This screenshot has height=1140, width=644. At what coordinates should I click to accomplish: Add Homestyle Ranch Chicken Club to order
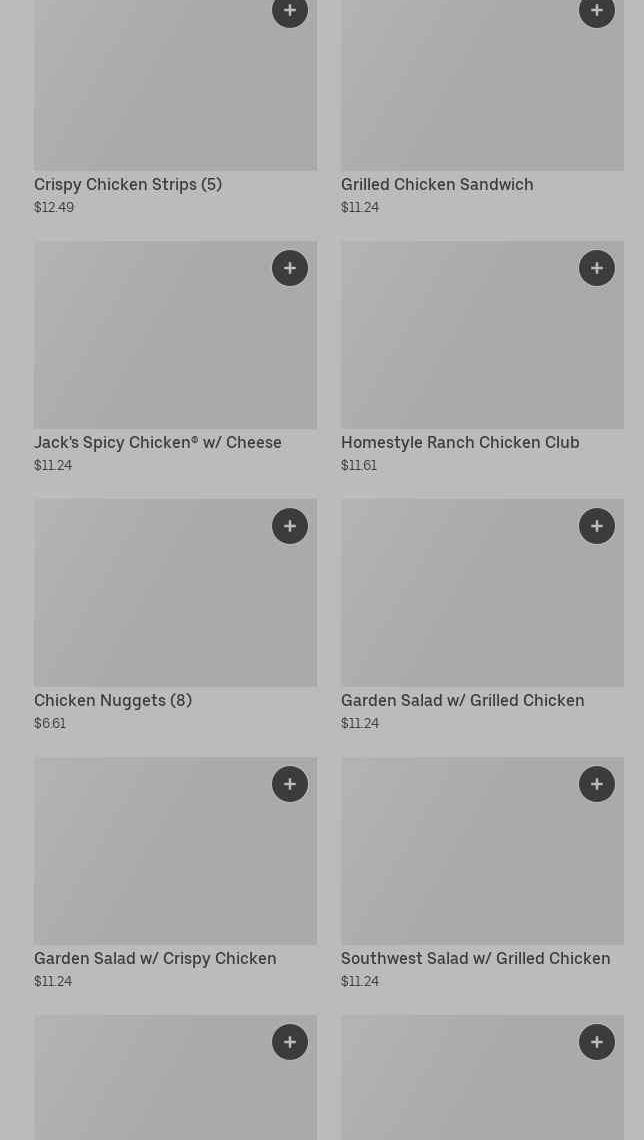tap(597, 268)
